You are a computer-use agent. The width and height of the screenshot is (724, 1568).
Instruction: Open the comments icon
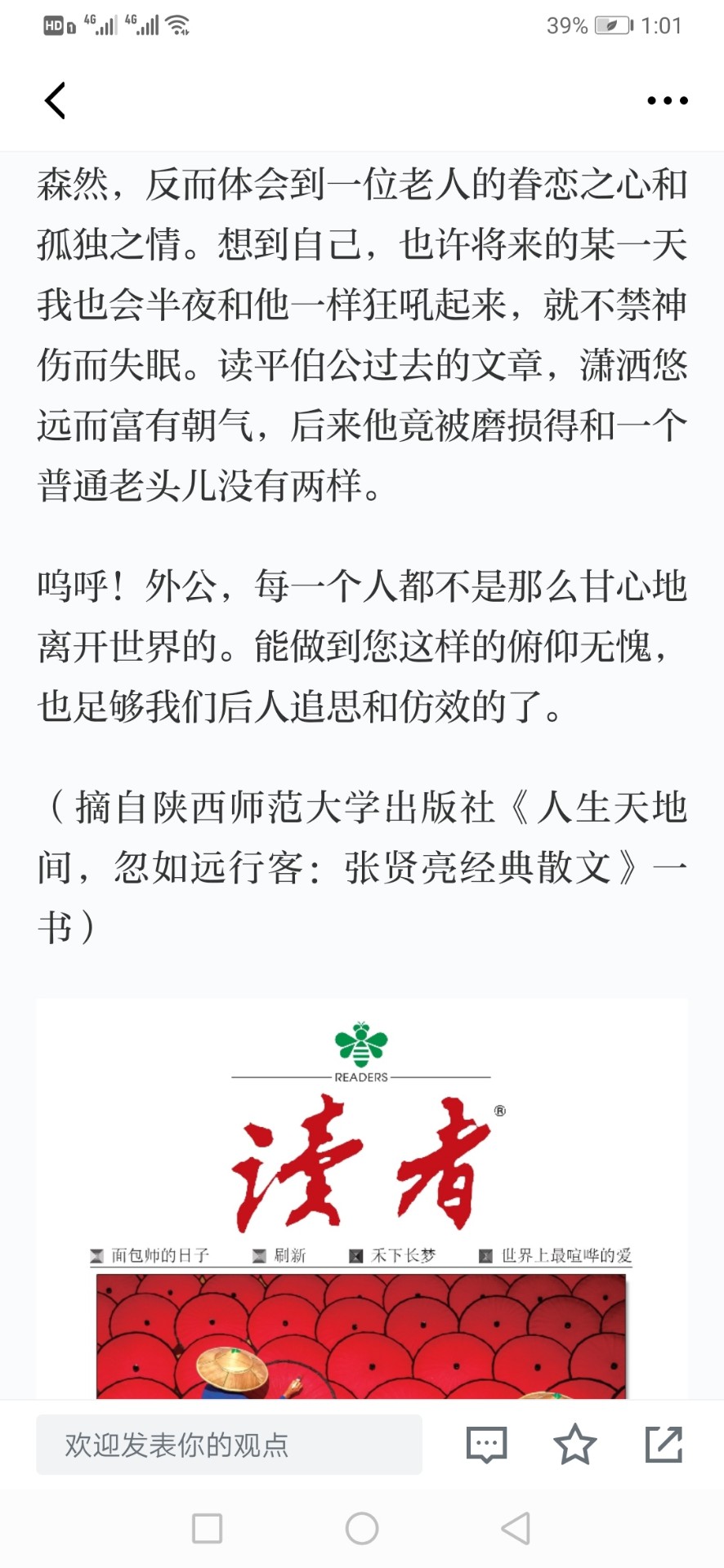pos(486,1445)
